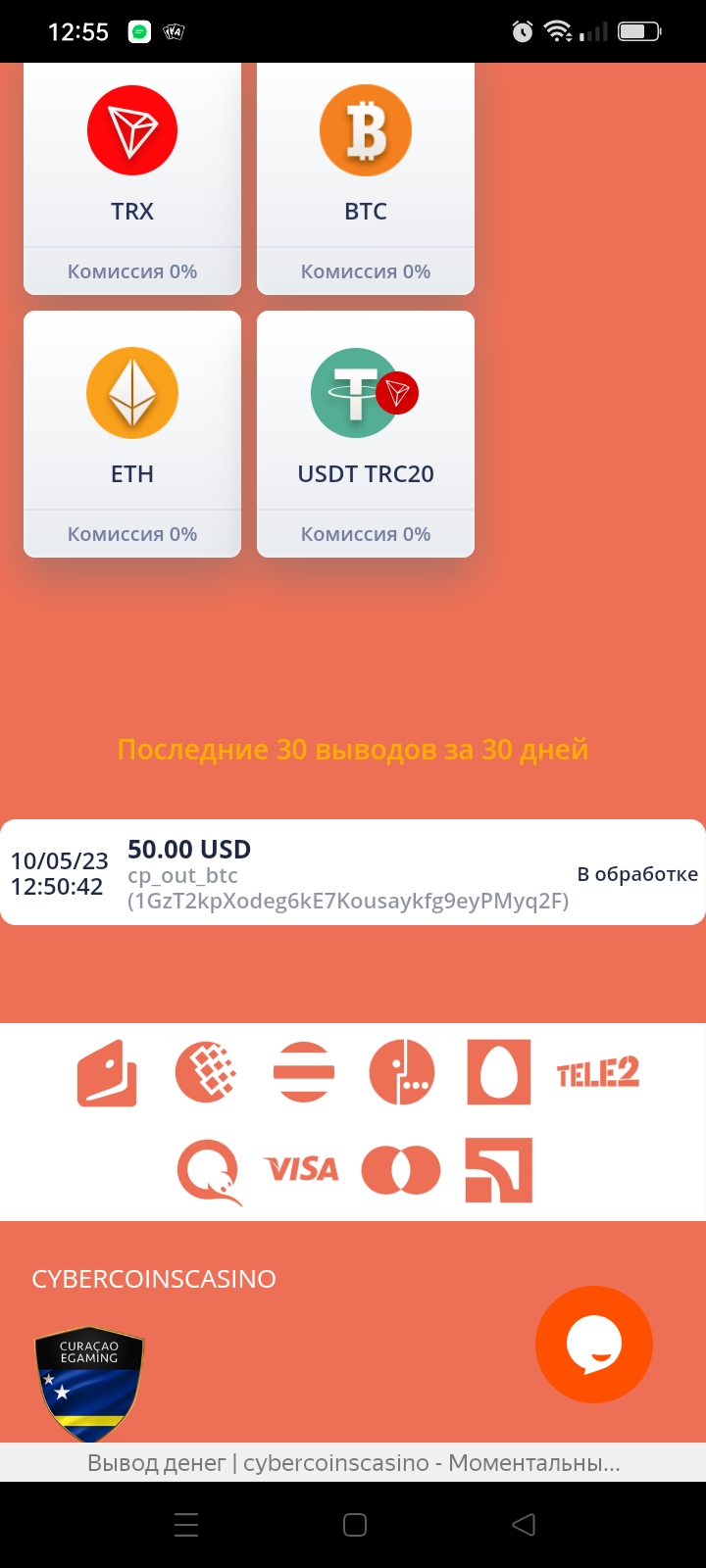The image size is (706, 1568).
Task: Select TRX withdrawal method
Action: pyautogui.click(x=132, y=176)
